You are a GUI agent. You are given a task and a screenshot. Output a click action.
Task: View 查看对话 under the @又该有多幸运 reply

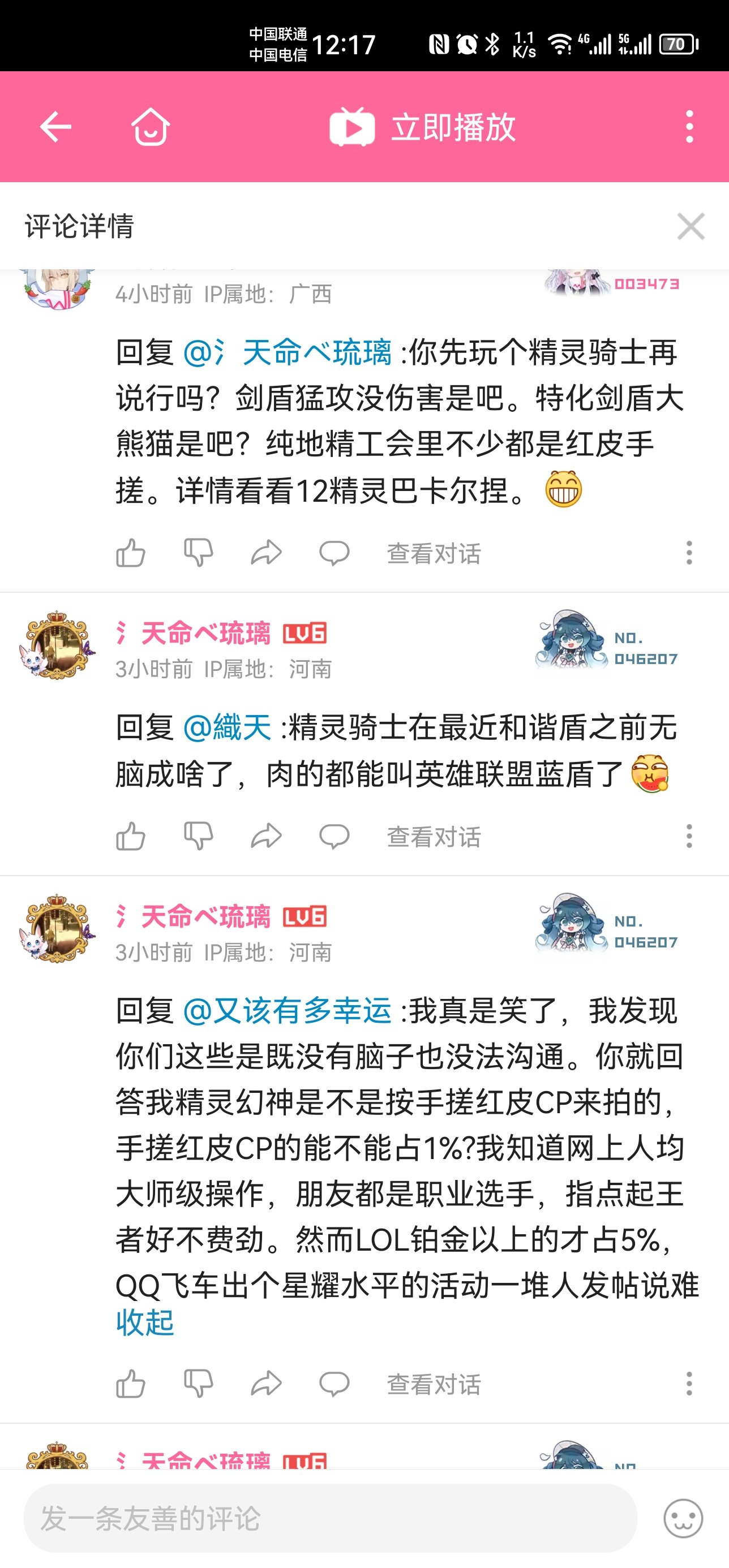tap(434, 1385)
